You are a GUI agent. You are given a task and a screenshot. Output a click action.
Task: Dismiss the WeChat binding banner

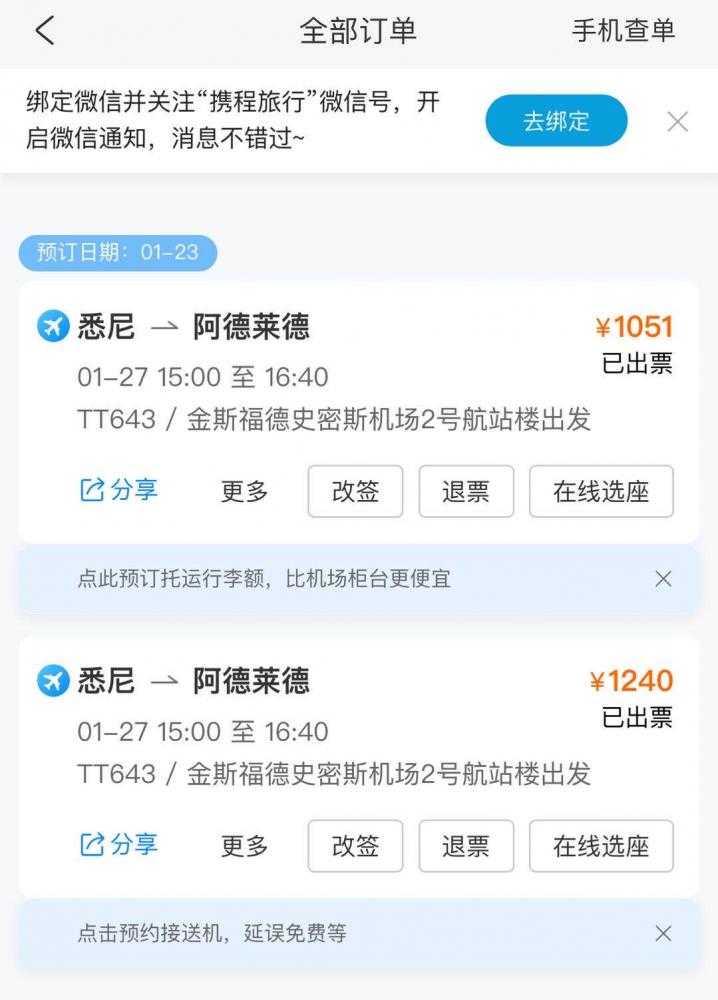click(677, 122)
